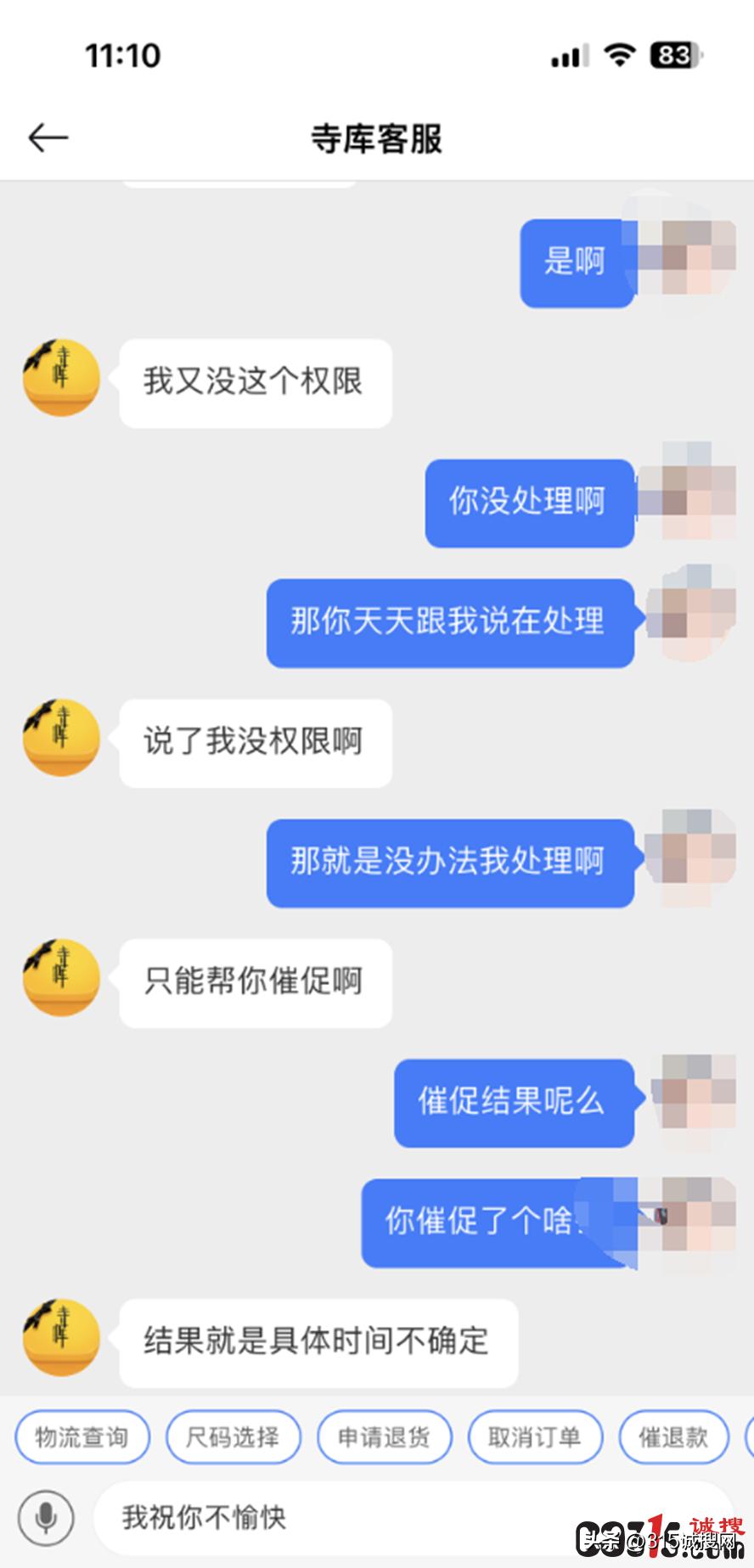The width and height of the screenshot is (754, 1568).
Task: Tap the 11:10 clock in status bar
Action: tap(121, 55)
